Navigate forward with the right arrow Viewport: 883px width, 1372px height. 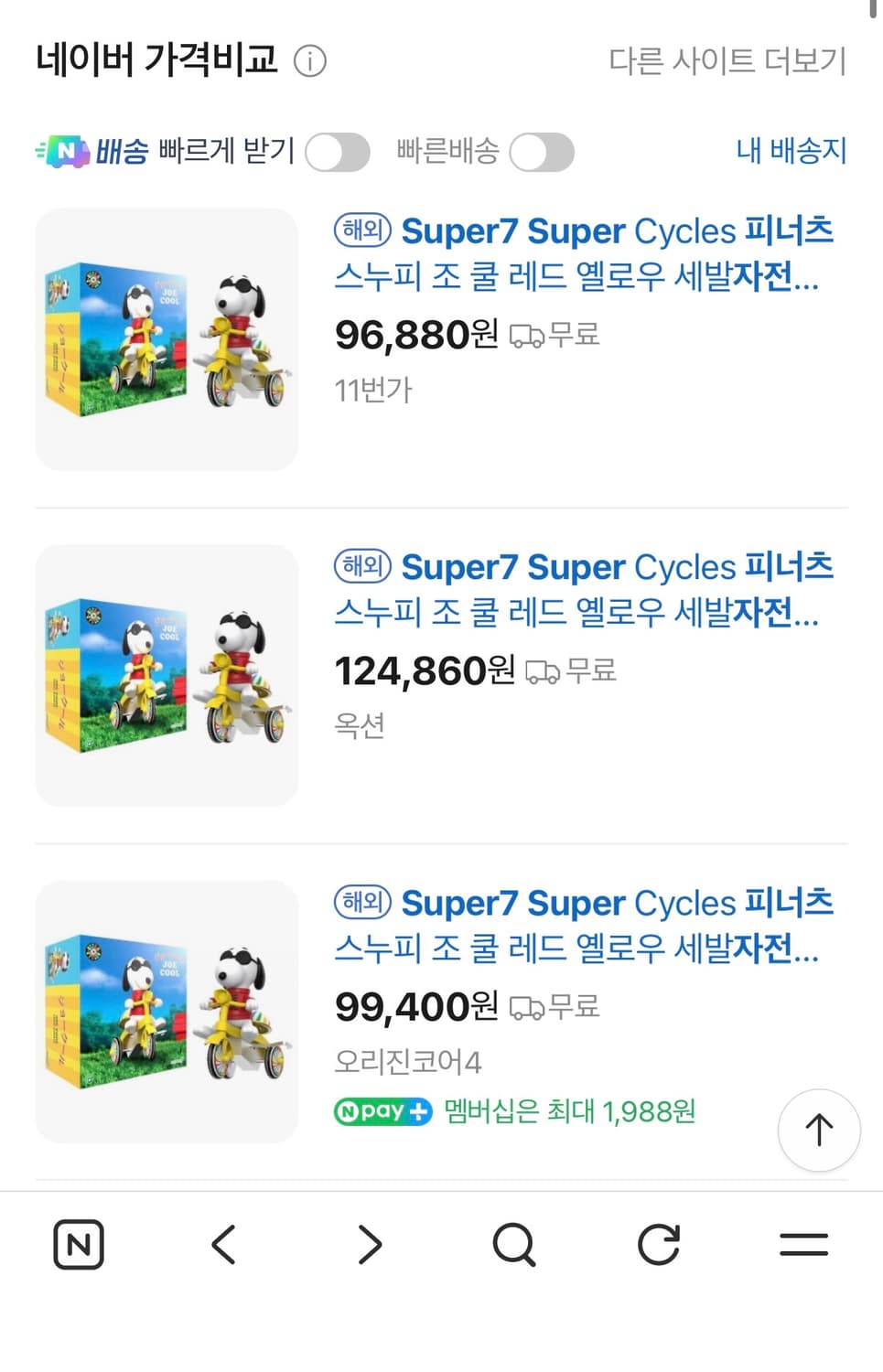368,1244
